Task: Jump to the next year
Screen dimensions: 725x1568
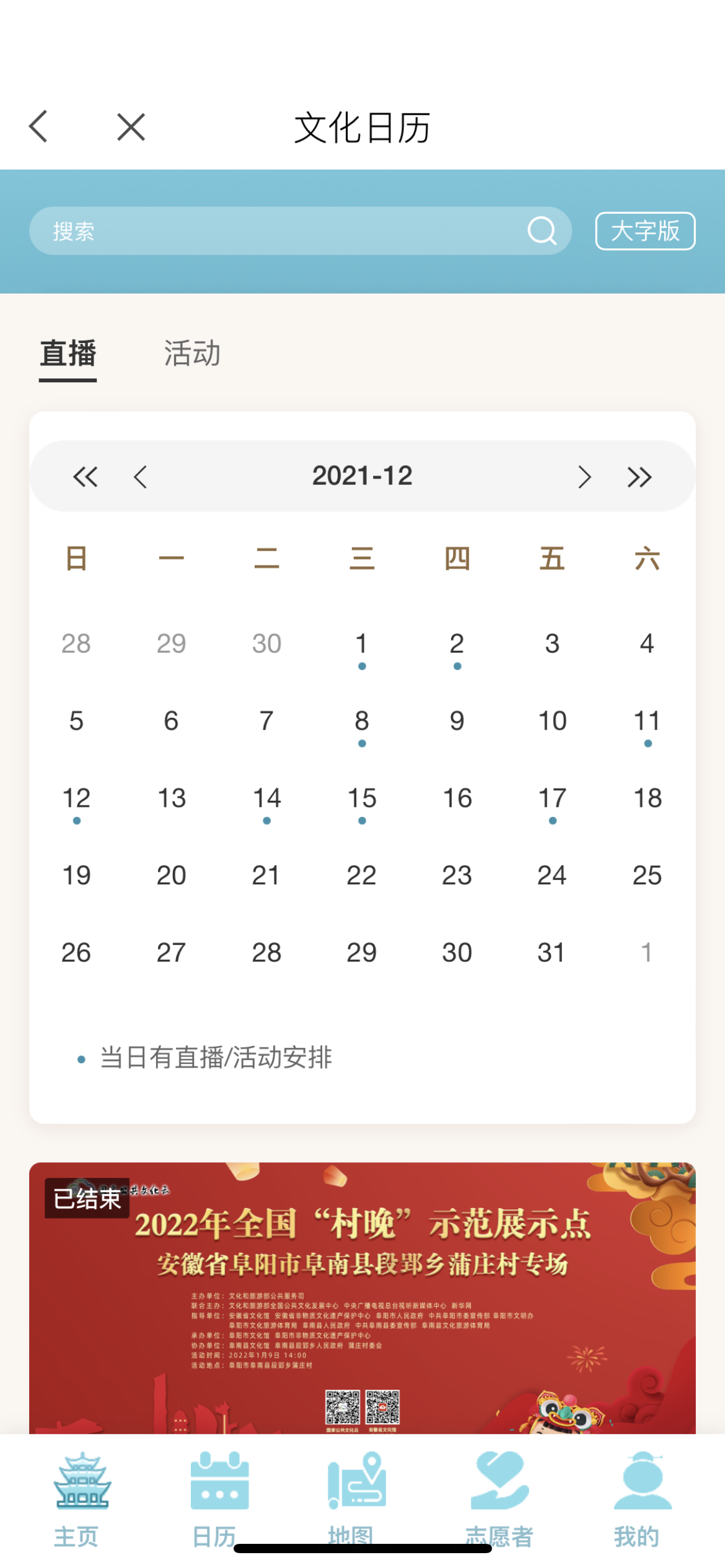Action: (x=639, y=477)
